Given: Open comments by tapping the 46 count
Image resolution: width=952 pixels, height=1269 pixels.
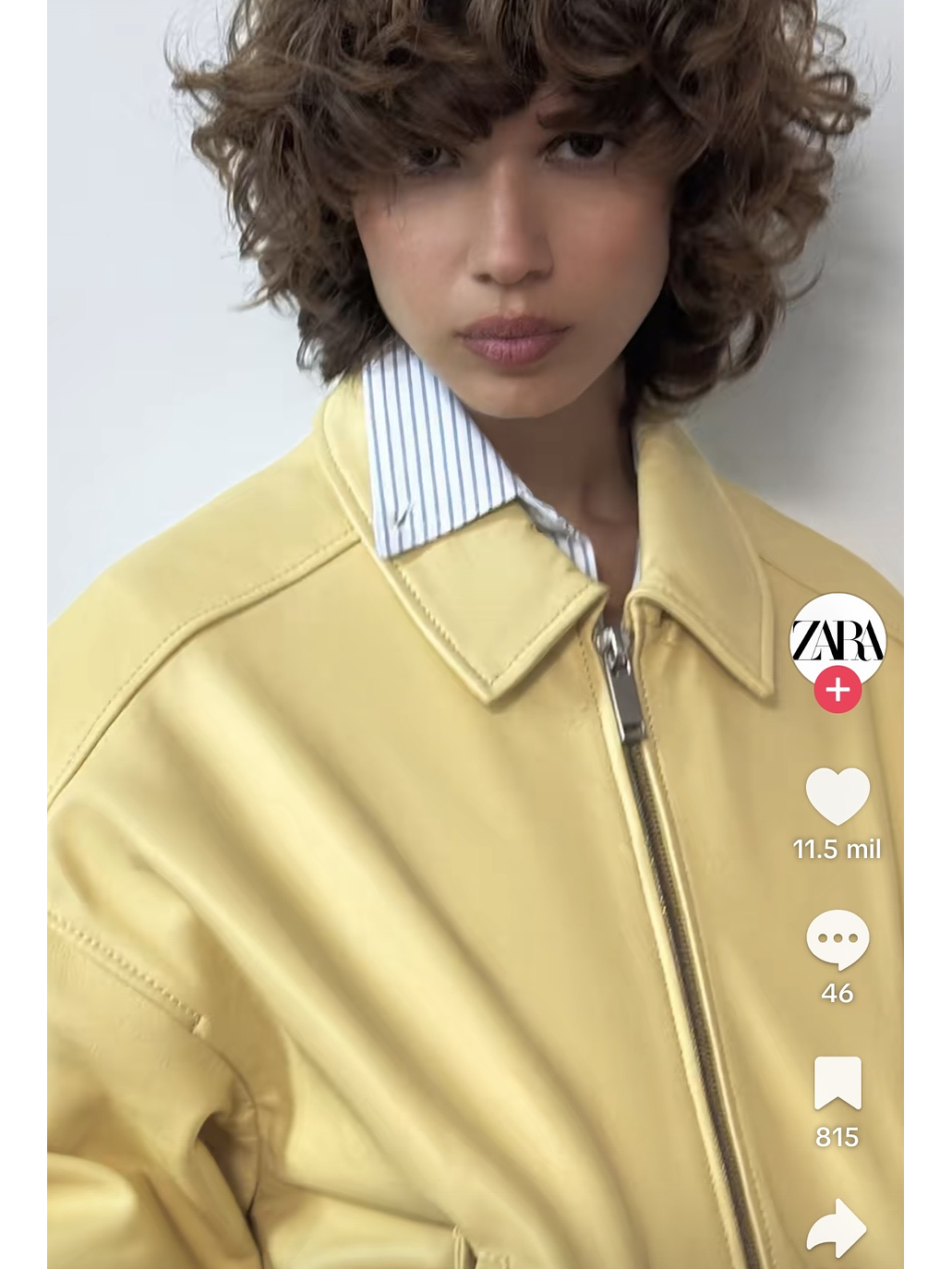Looking at the screenshot, I should [837, 994].
